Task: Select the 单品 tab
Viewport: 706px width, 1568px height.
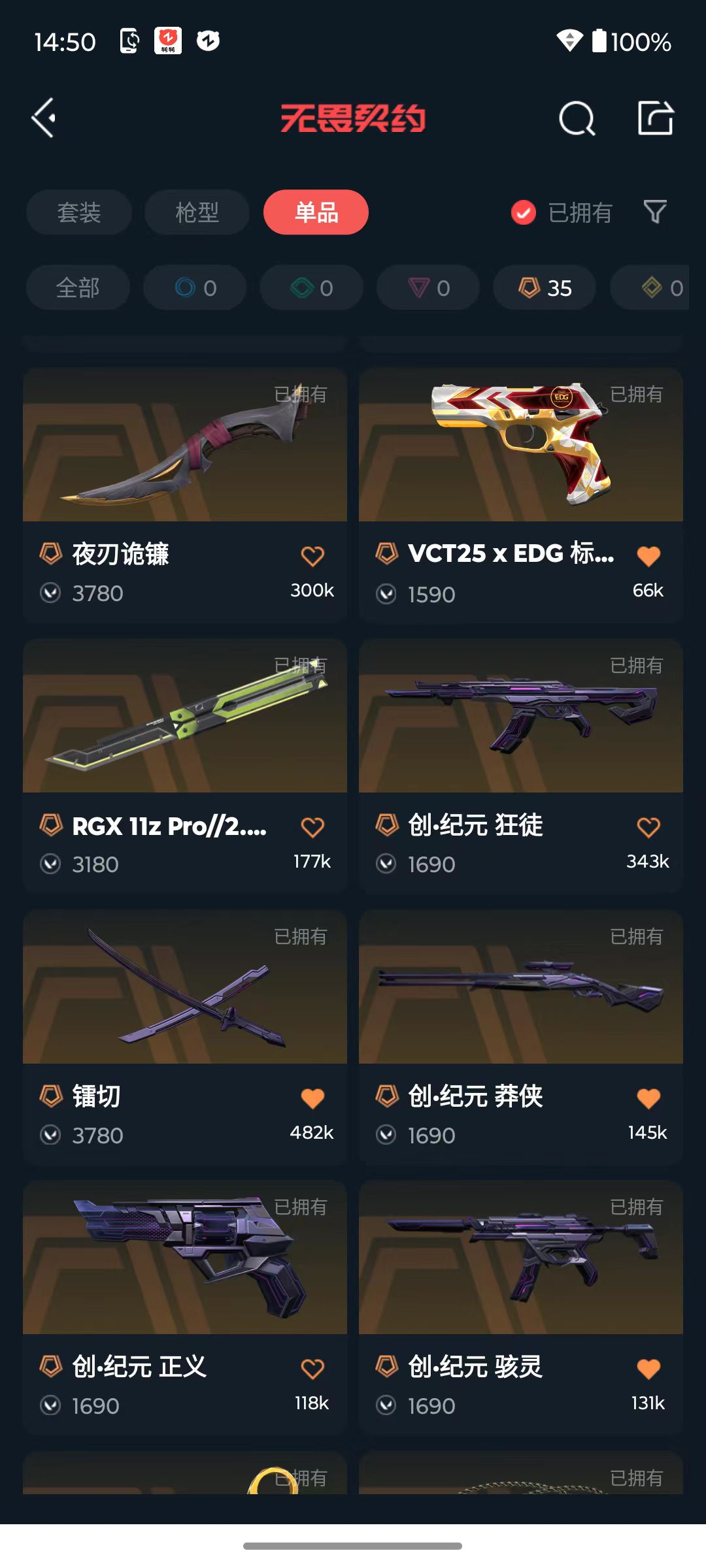Action: (x=316, y=212)
